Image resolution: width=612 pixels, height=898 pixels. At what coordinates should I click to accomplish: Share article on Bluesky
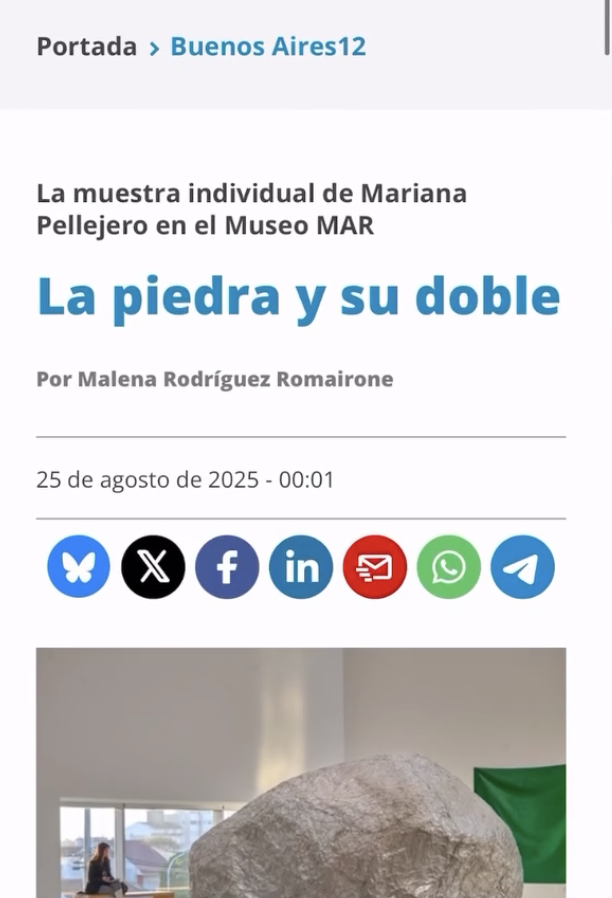(x=79, y=567)
